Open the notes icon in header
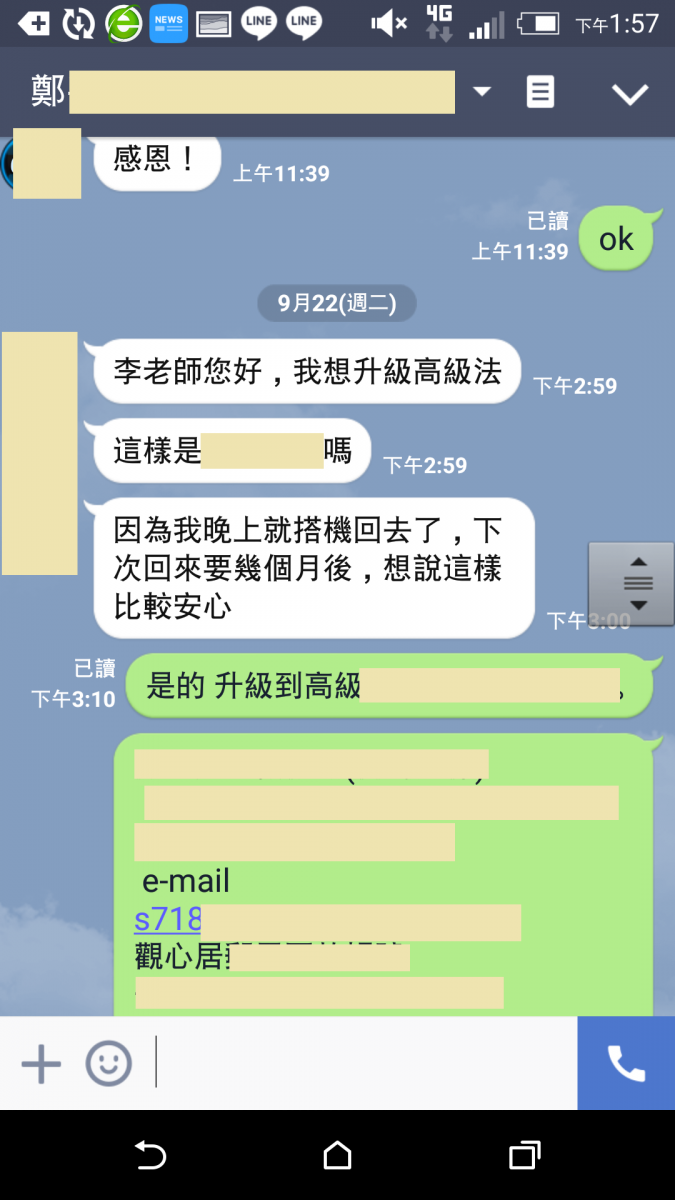The height and width of the screenshot is (1200, 675). click(x=540, y=93)
